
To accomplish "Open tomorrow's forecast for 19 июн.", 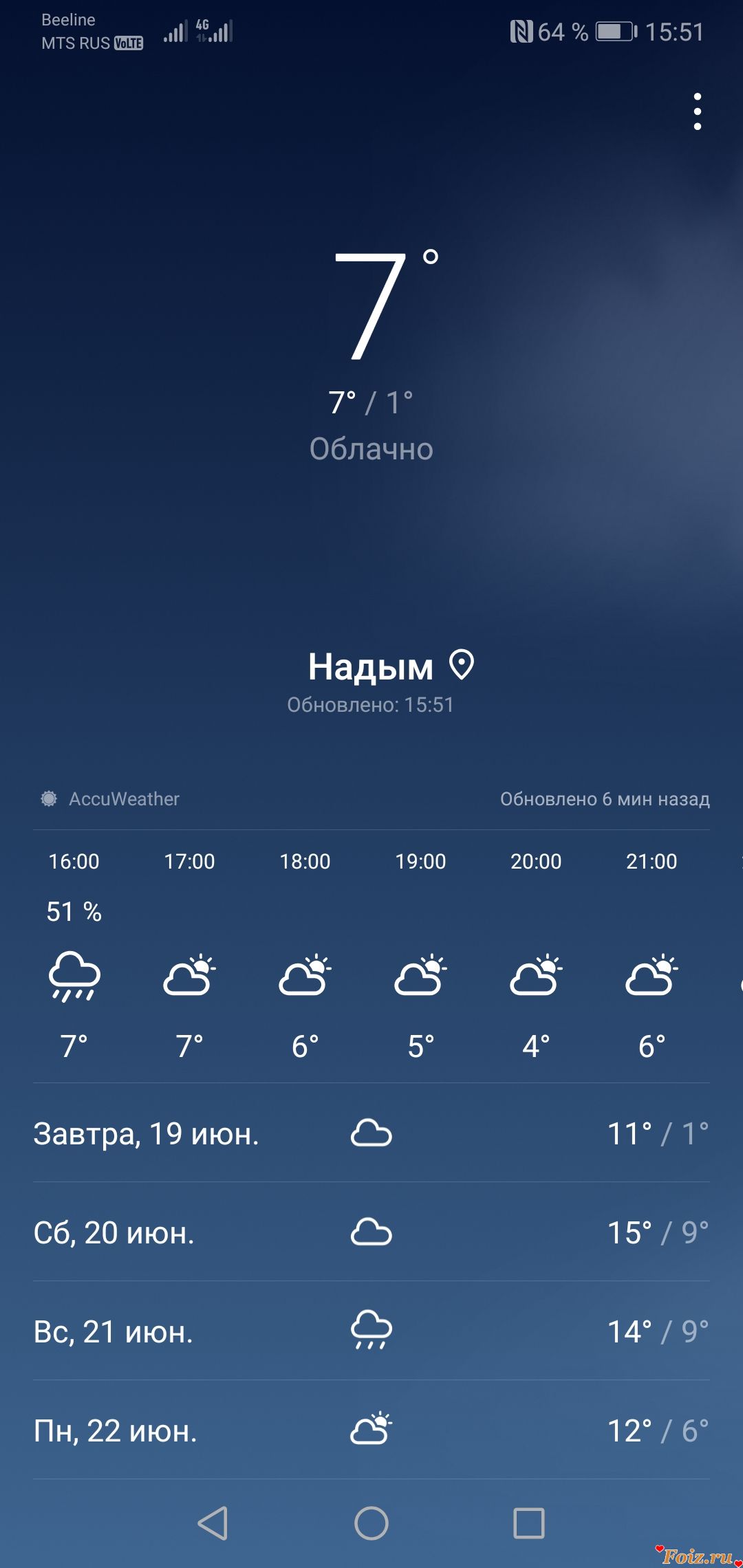I will pyautogui.click(x=371, y=1133).
